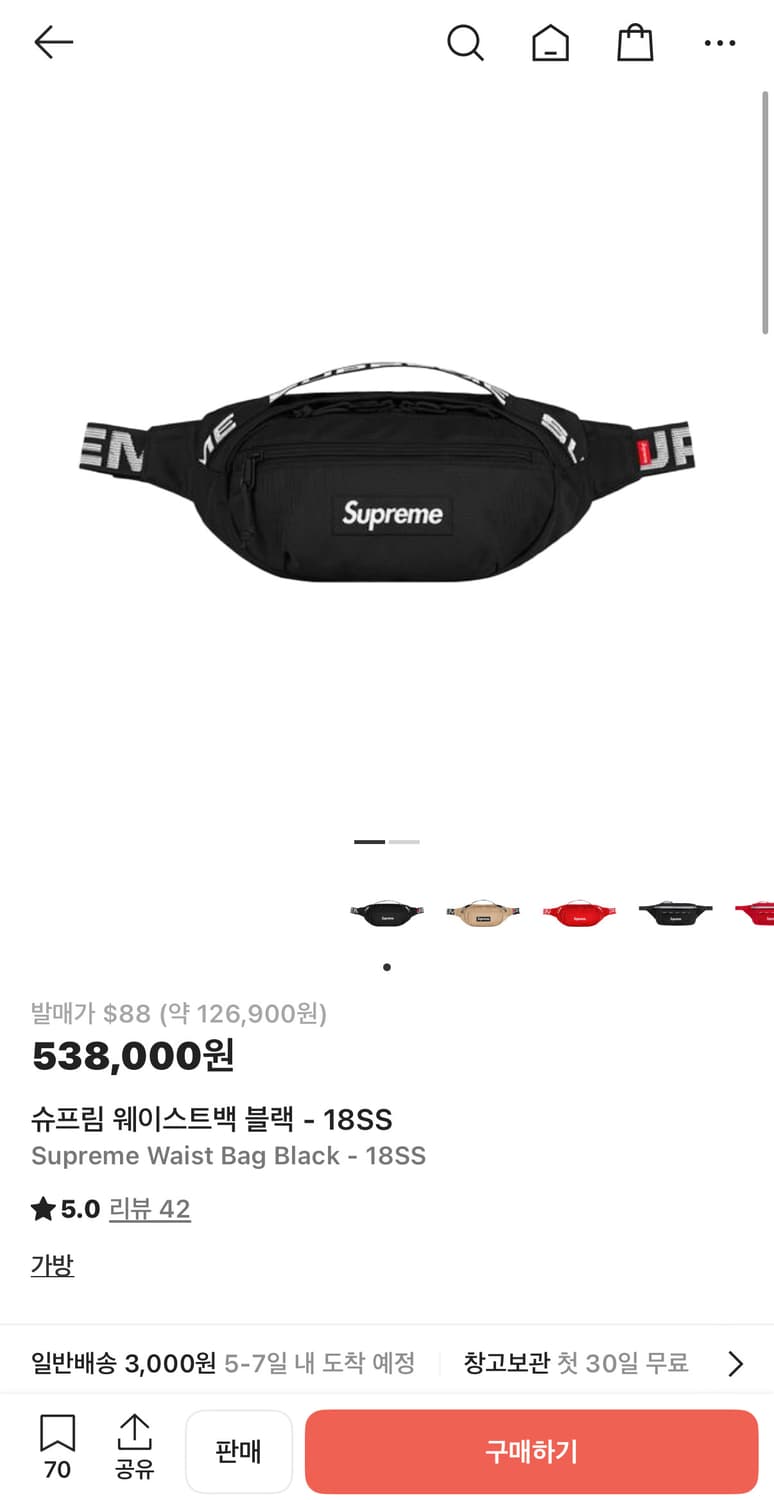Tap 창고보관 첫 30일 무료 section
Viewport: 774px width, 1500px height.
tap(575, 1363)
